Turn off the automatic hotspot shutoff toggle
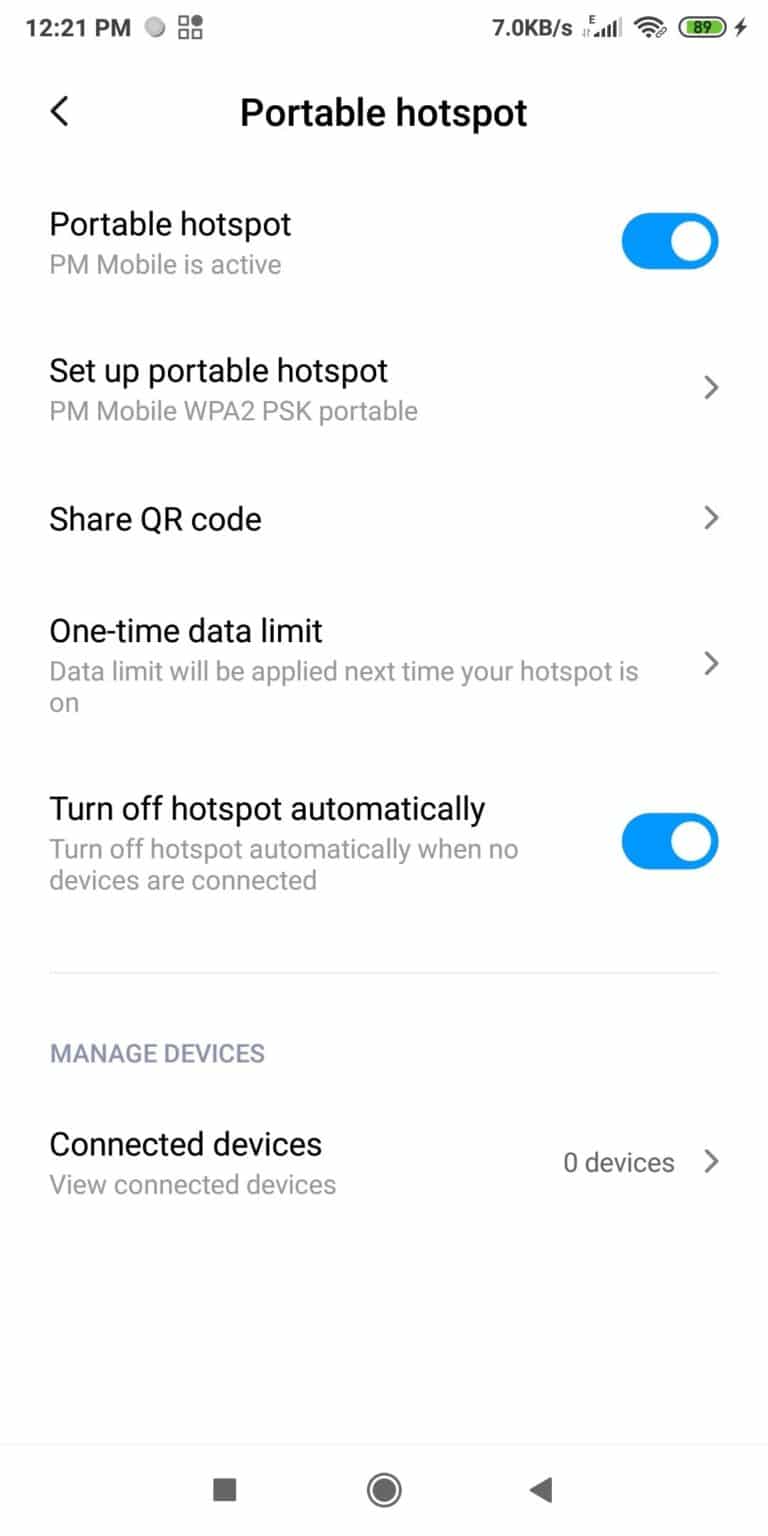Image resolution: width=768 pixels, height=1536 pixels. pos(669,841)
